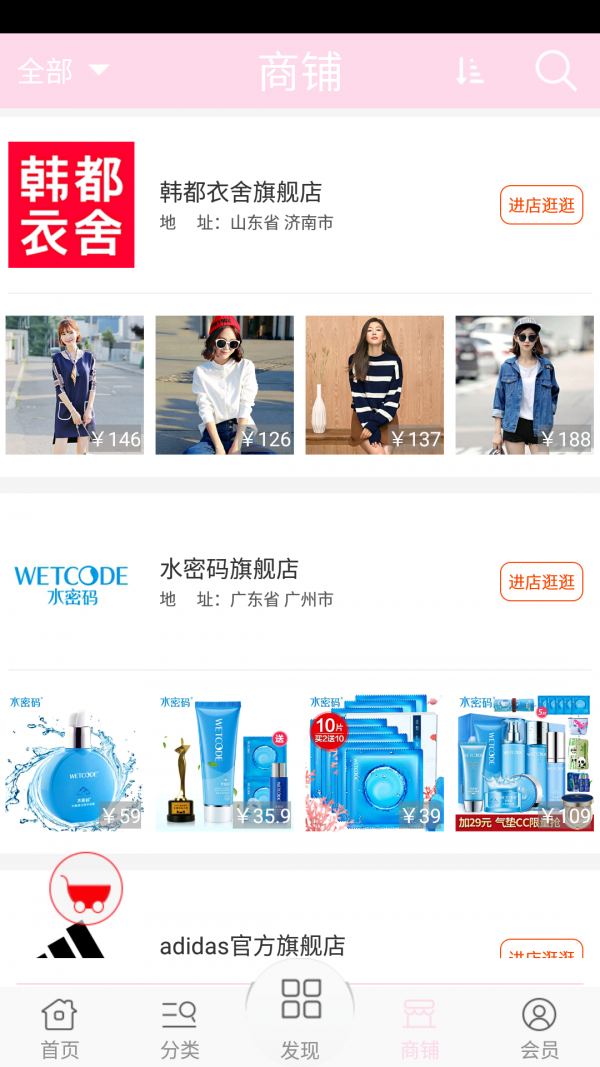Image resolution: width=600 pixels, height=1067 pixels.
Task: View the ¥126 white shirt product
Action: pos(225,385)
